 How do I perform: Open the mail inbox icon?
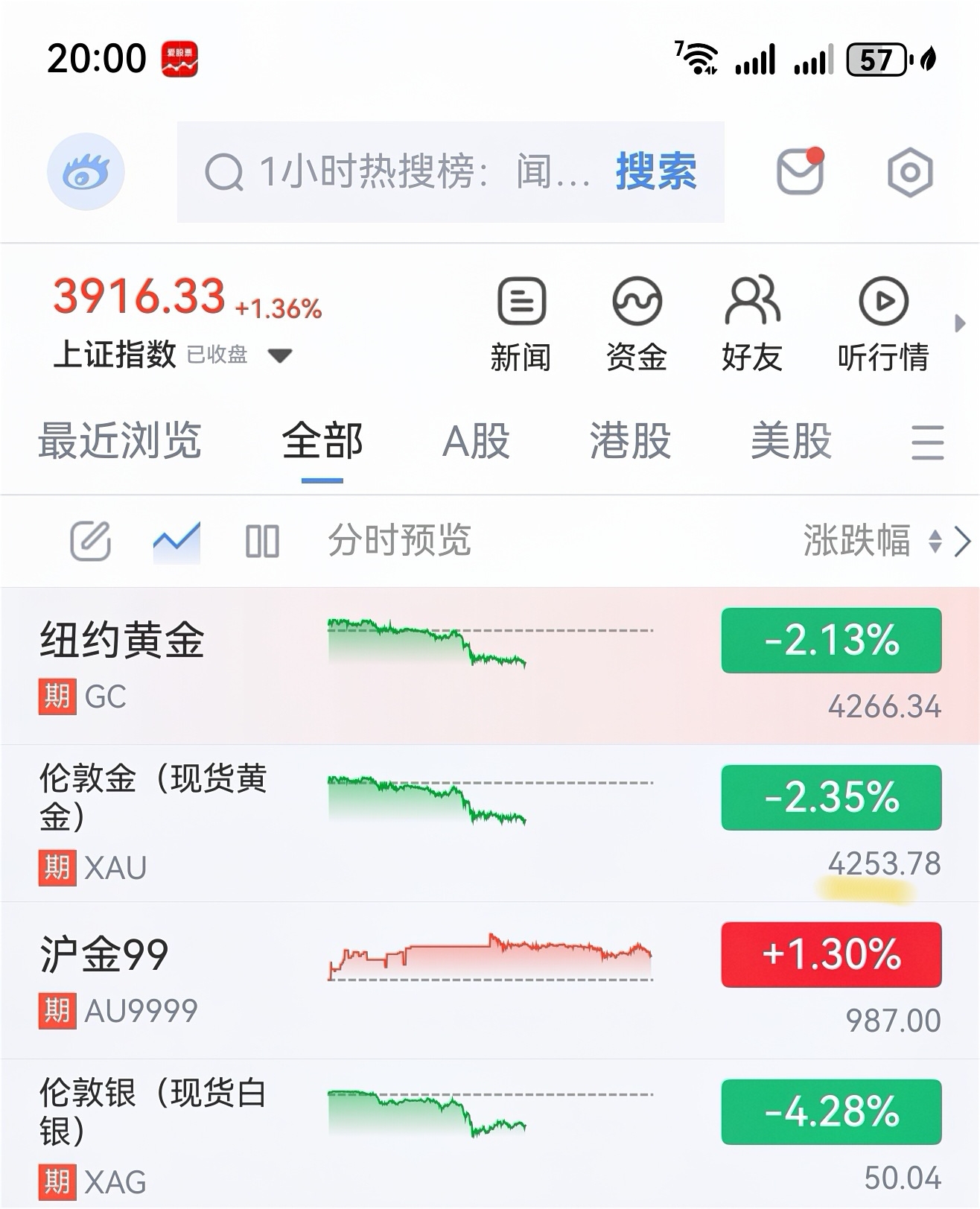[801, 171]
